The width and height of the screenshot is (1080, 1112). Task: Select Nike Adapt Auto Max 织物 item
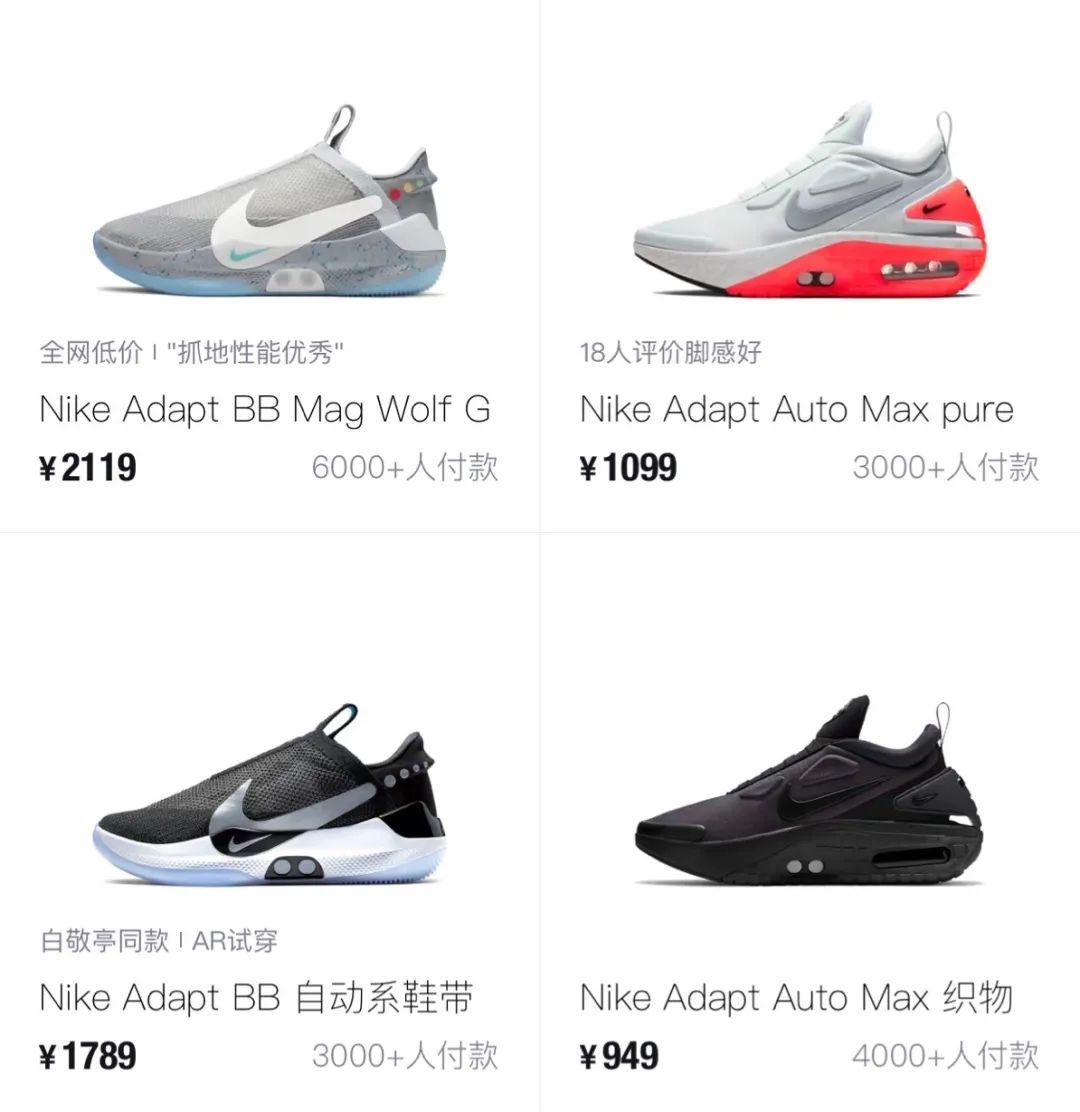tap(797, 997)
